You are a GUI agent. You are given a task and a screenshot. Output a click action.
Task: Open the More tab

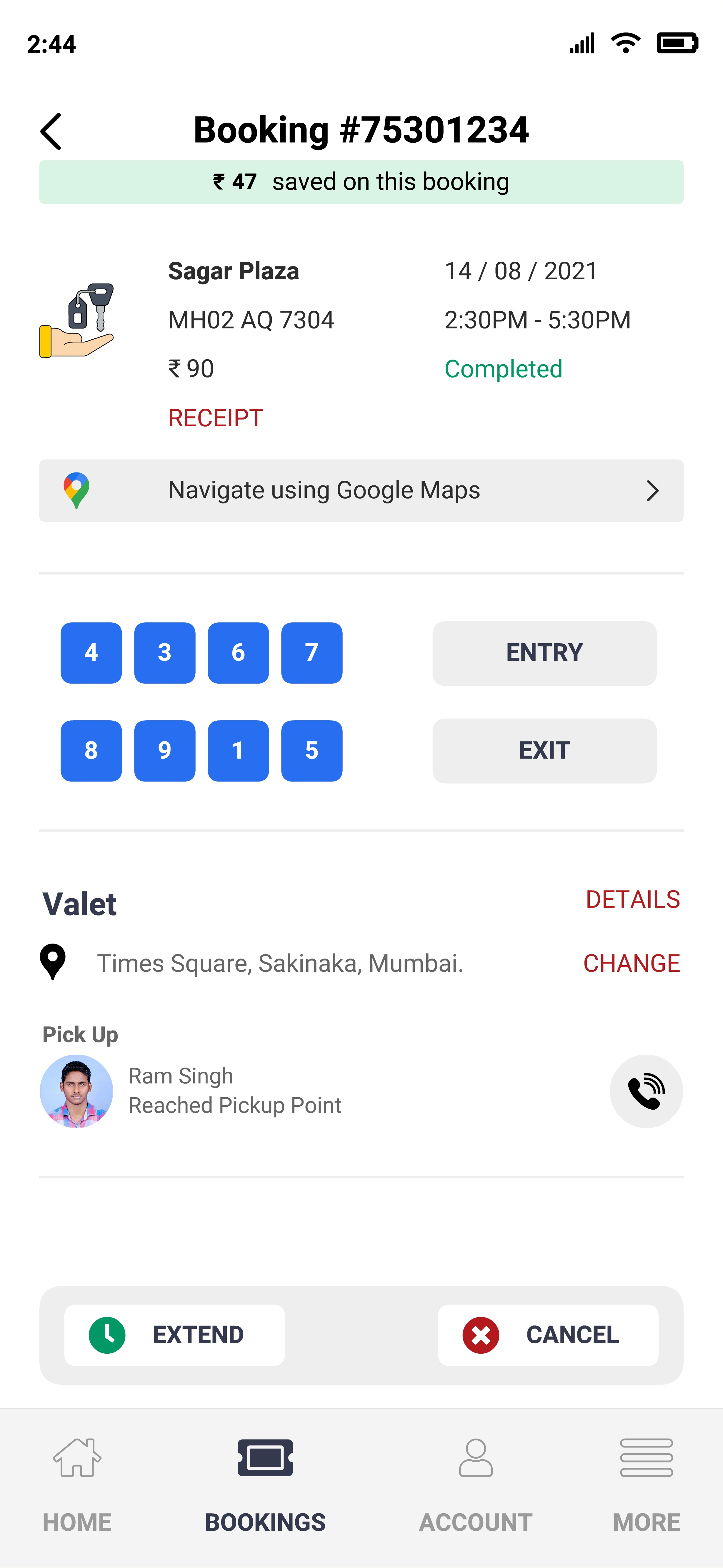646,1485
